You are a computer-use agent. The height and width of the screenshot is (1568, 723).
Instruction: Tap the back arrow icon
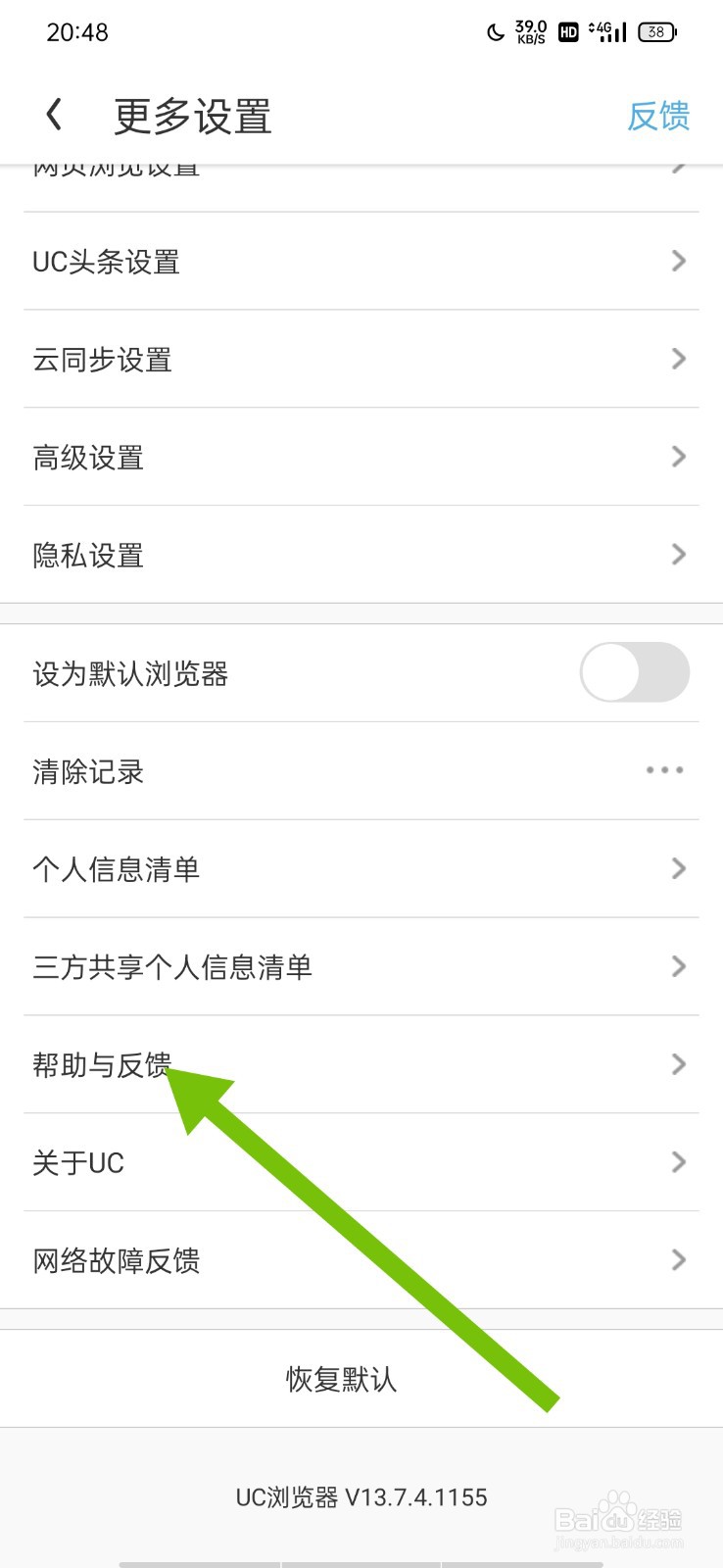click(55, 113)
